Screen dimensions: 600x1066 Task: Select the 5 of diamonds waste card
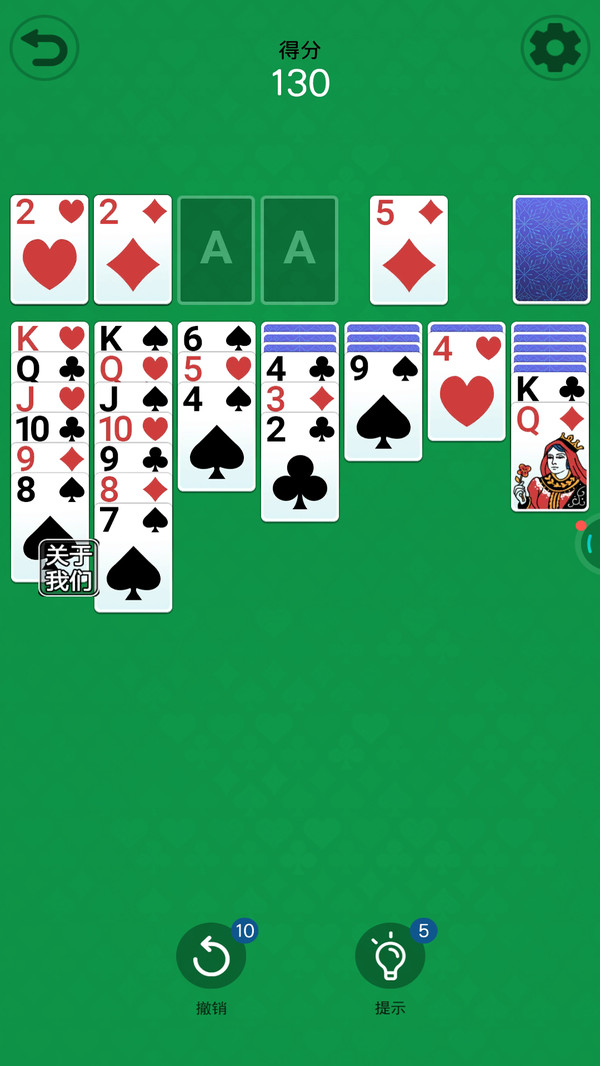click(x=408, y=250)
